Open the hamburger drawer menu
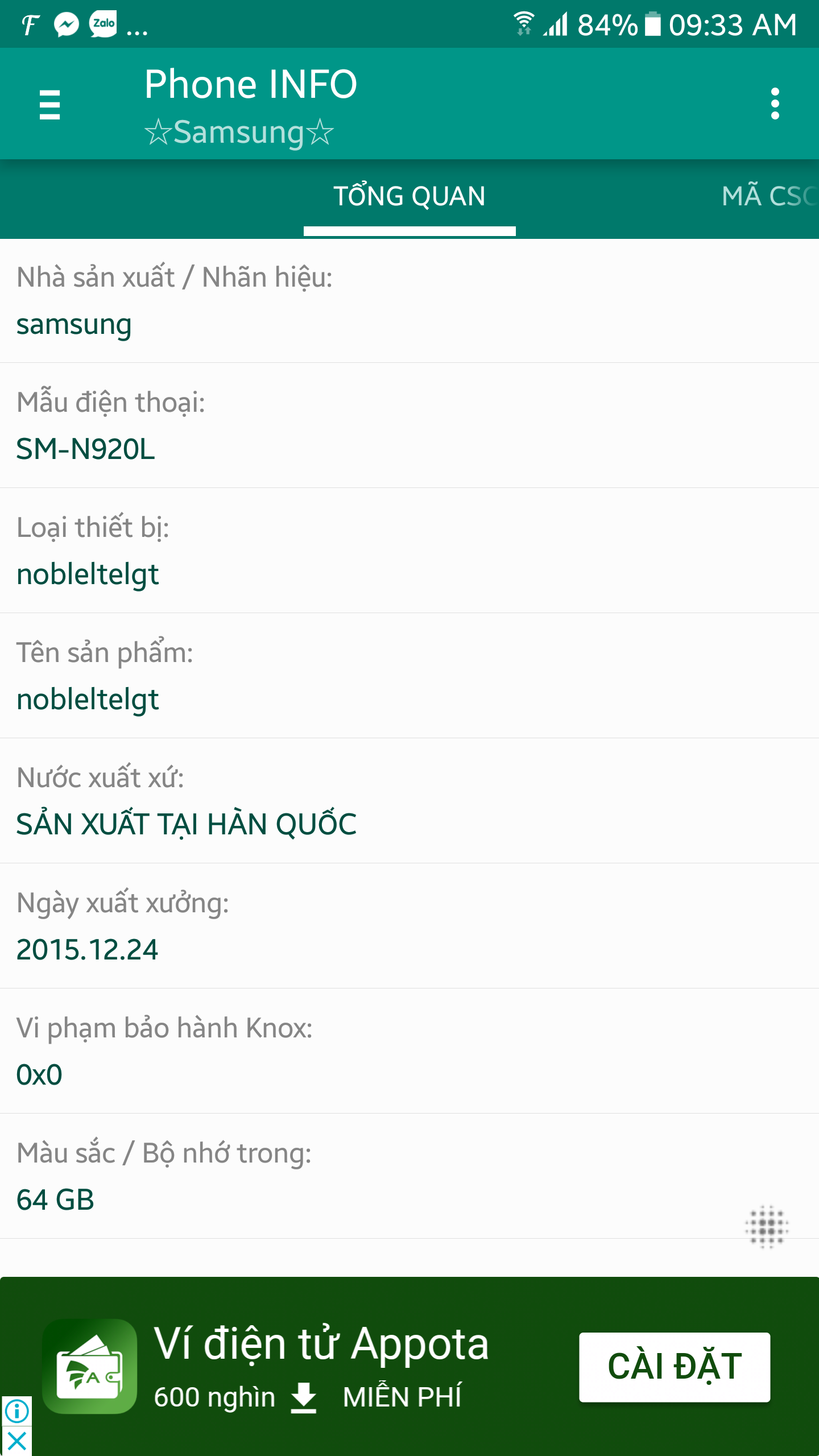The width and height of the screenshot is (819, 1456). (x=49, y=105)
